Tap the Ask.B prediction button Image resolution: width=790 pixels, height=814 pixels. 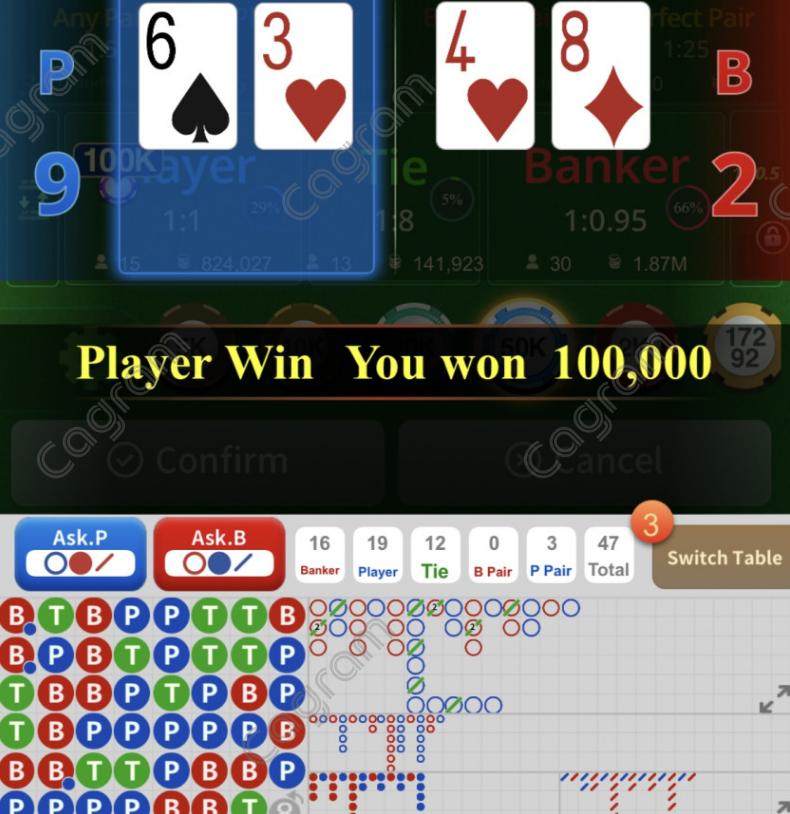point(218,552)
